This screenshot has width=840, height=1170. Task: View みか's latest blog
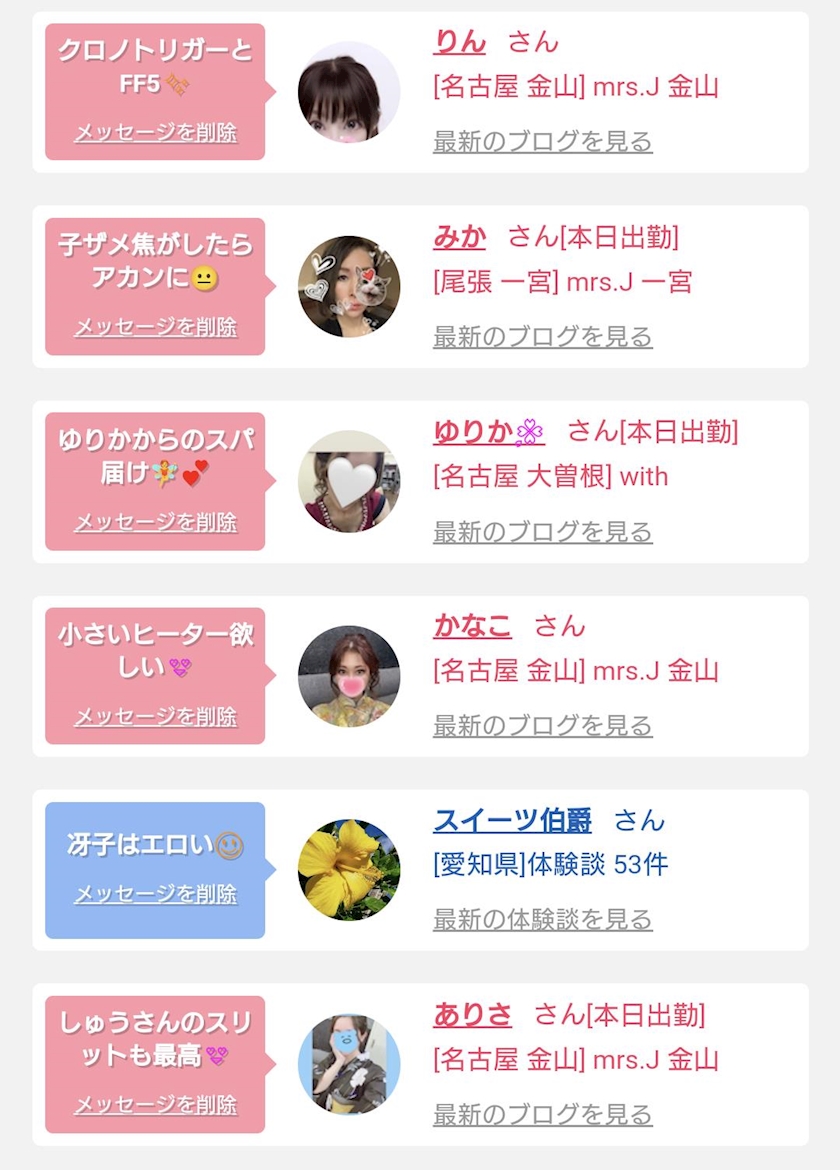click(x=542, y=336)
